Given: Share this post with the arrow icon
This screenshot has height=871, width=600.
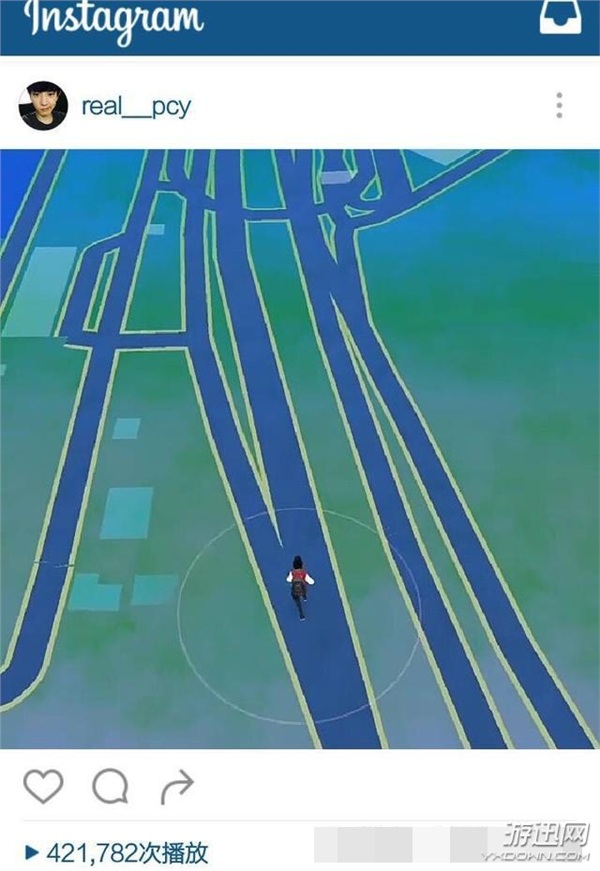Looking at the screenshot, I should coord(177,788).
